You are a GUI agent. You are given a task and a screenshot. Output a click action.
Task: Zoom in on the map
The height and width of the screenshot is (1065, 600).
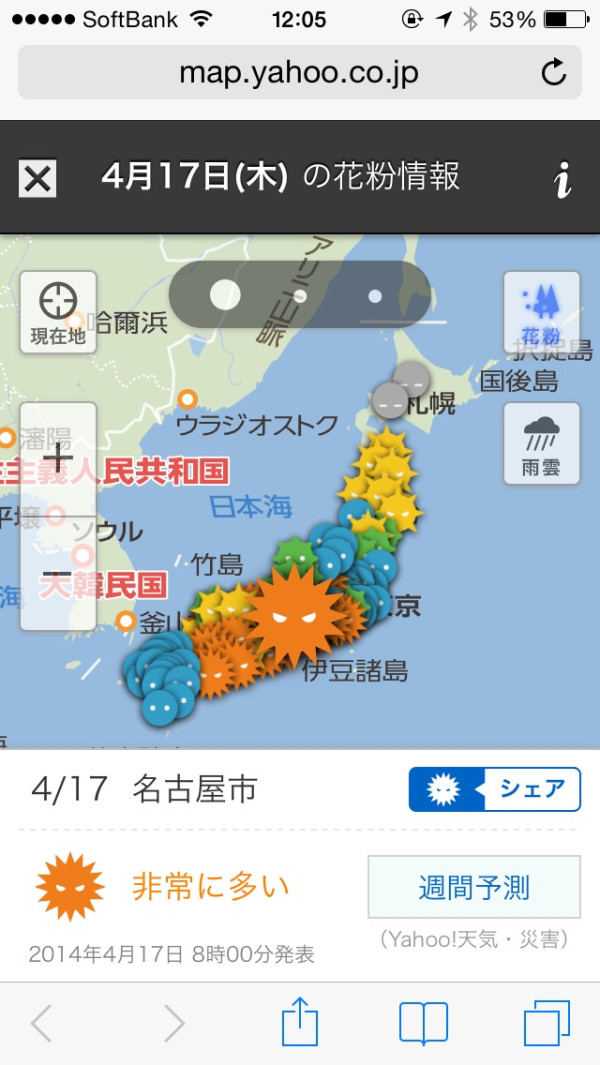58,458
